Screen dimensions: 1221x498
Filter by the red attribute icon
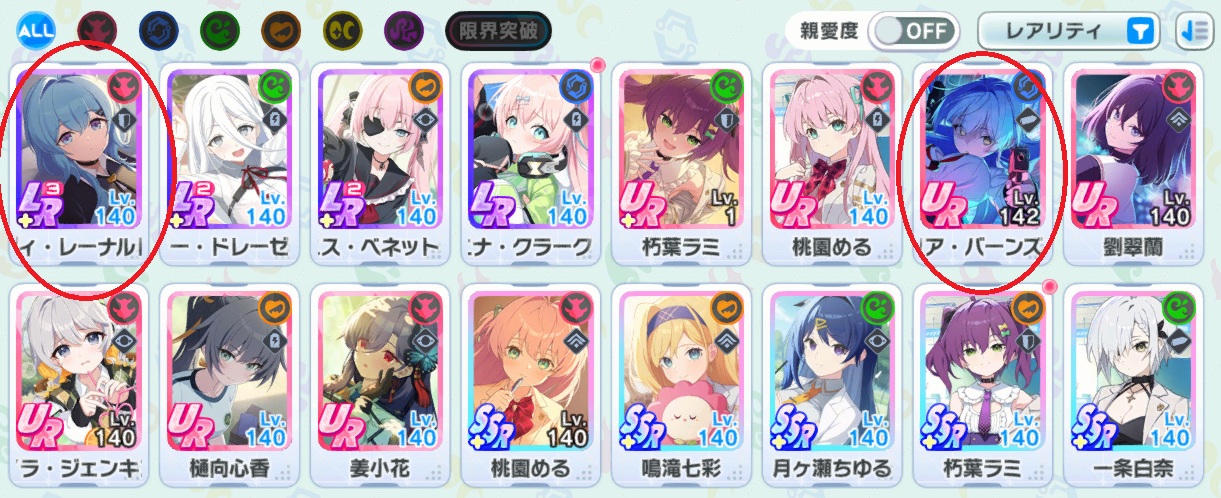point(96,30)
